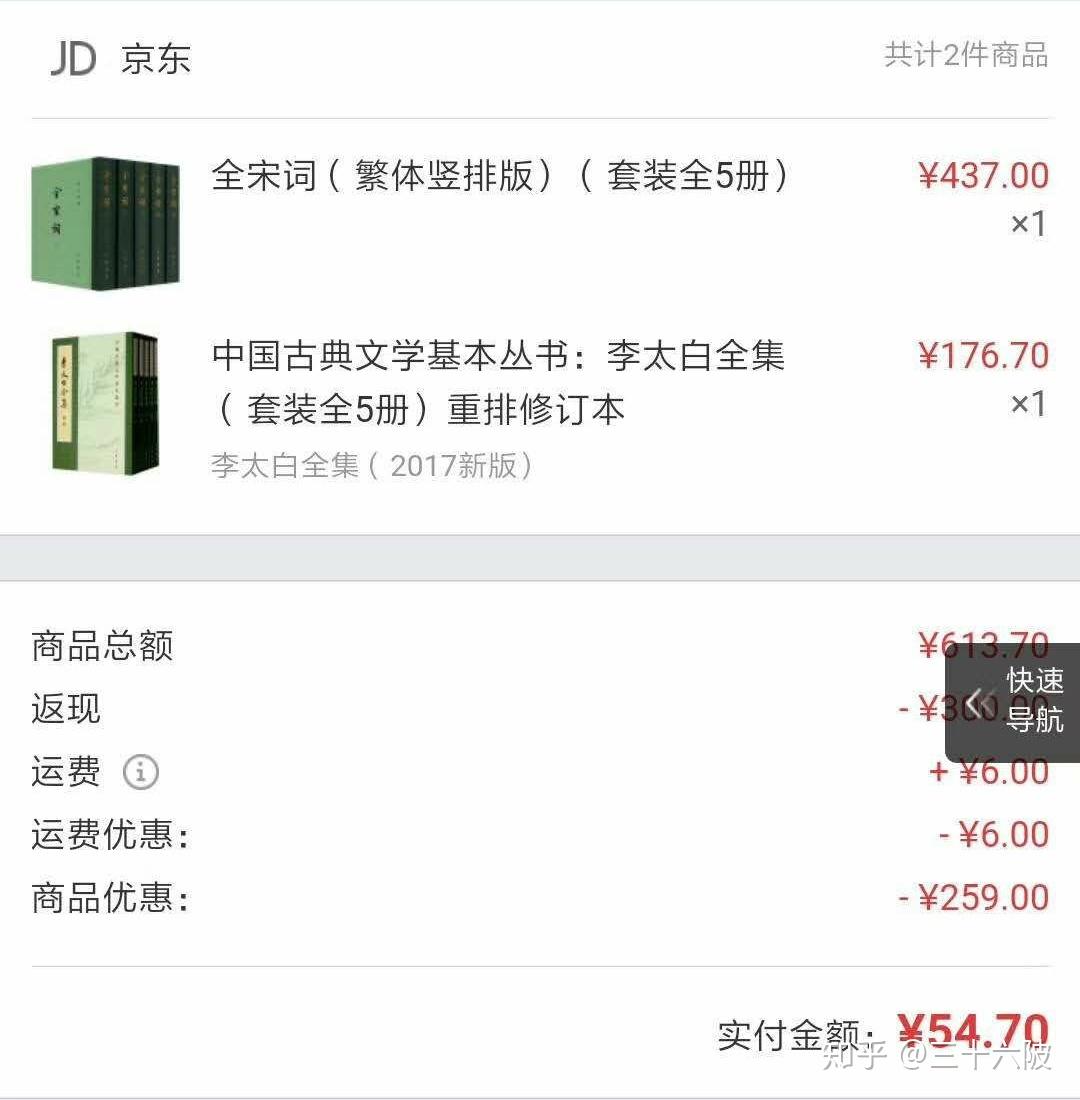Open the 李太白全集 重排修订本 product
Image resolution: width=1080 pixels, height=1100 pixels.
[498, 382]
